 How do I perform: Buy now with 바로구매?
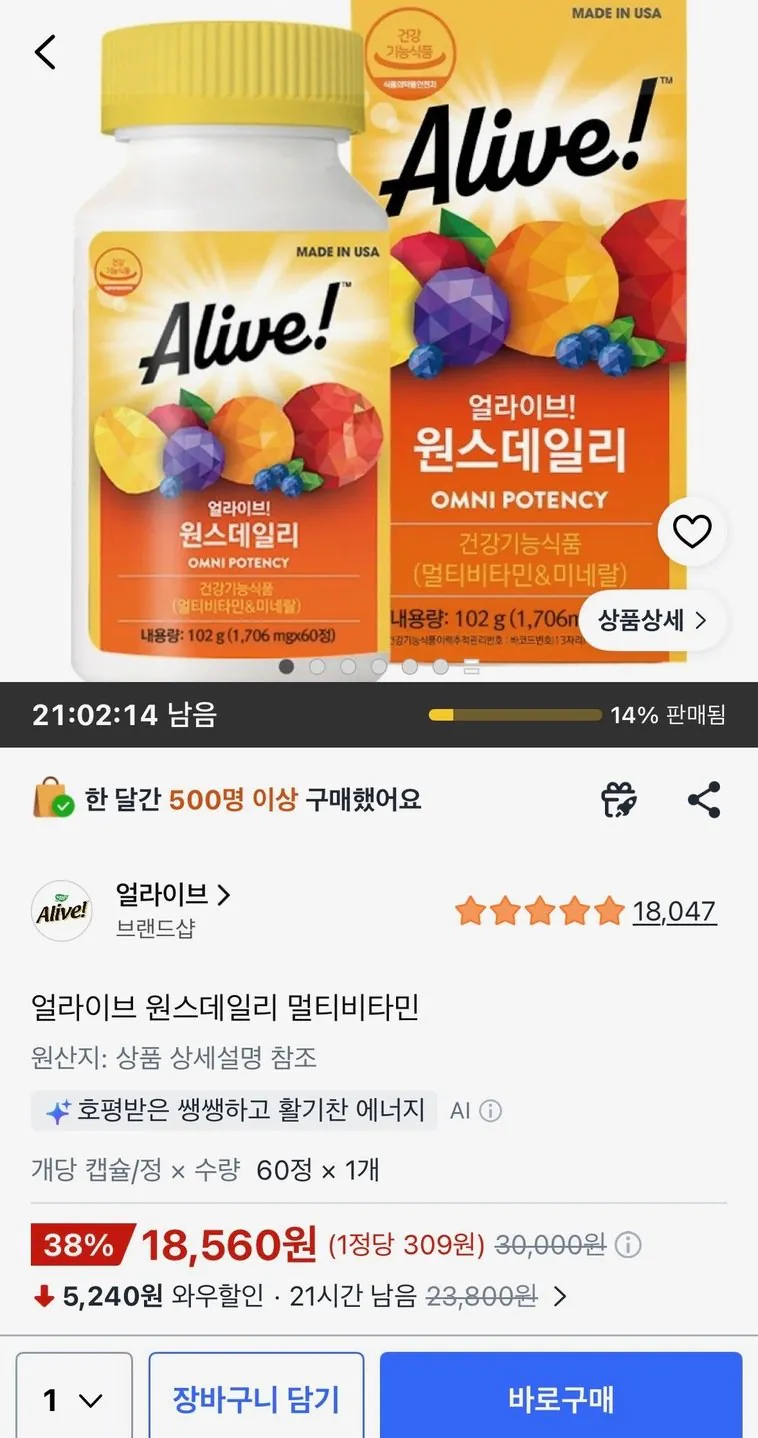click(561, 1396)
